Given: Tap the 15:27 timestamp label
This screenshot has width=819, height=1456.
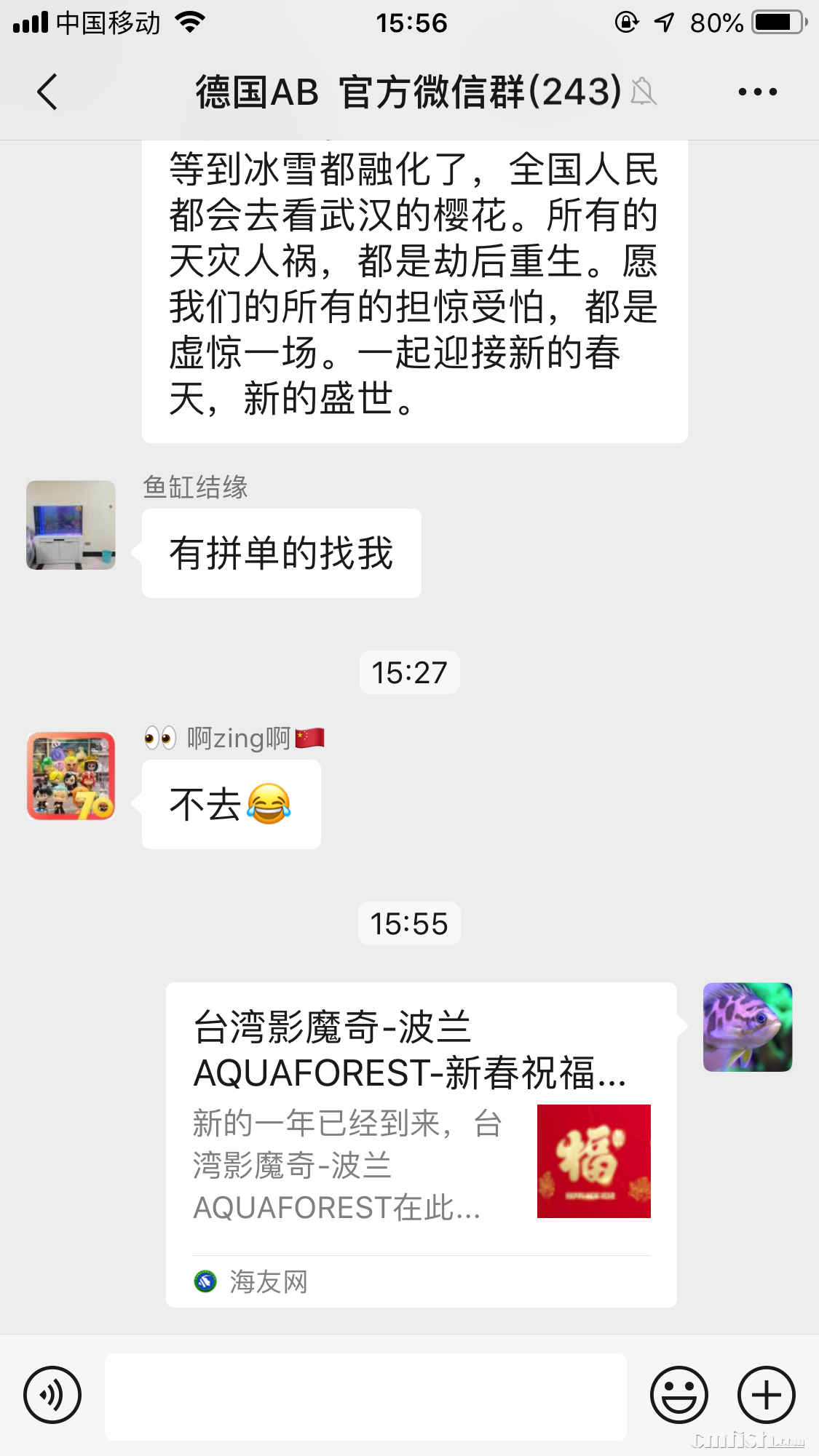Looking at the screenshot, I should coord(409,672).
